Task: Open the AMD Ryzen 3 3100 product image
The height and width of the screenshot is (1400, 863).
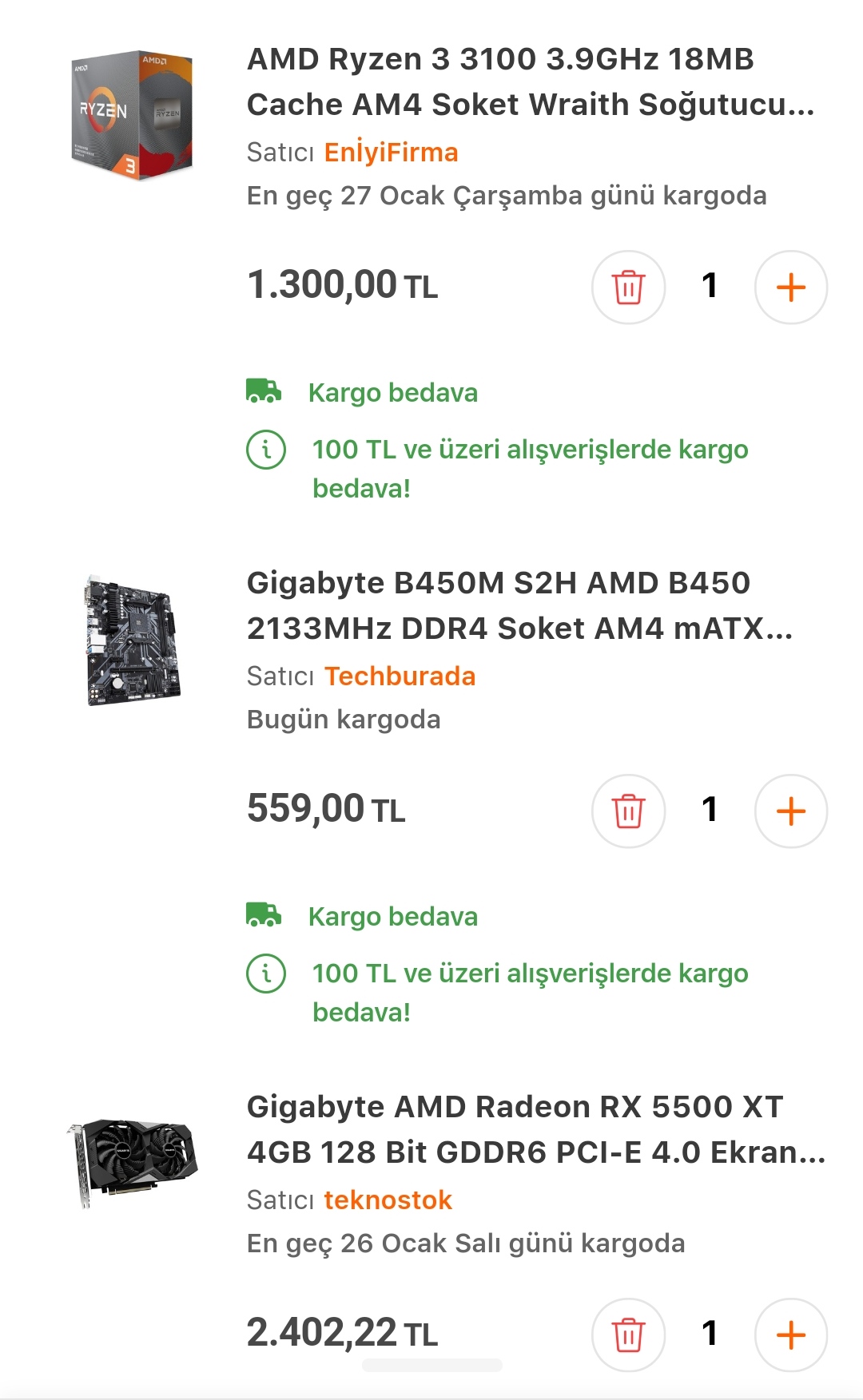Action: pyautogui.click(x=132, y=115)
